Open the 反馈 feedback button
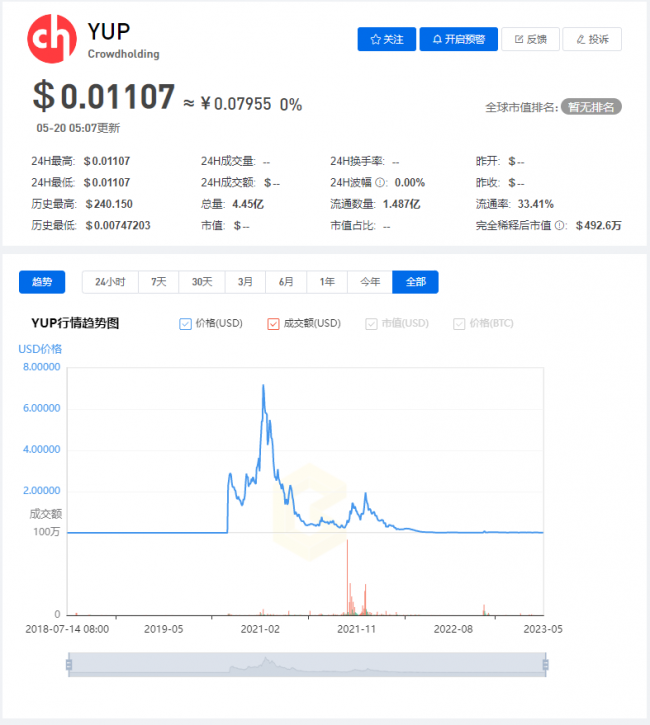Viewport: 650px width, 725px height. (x=530, y=39)
